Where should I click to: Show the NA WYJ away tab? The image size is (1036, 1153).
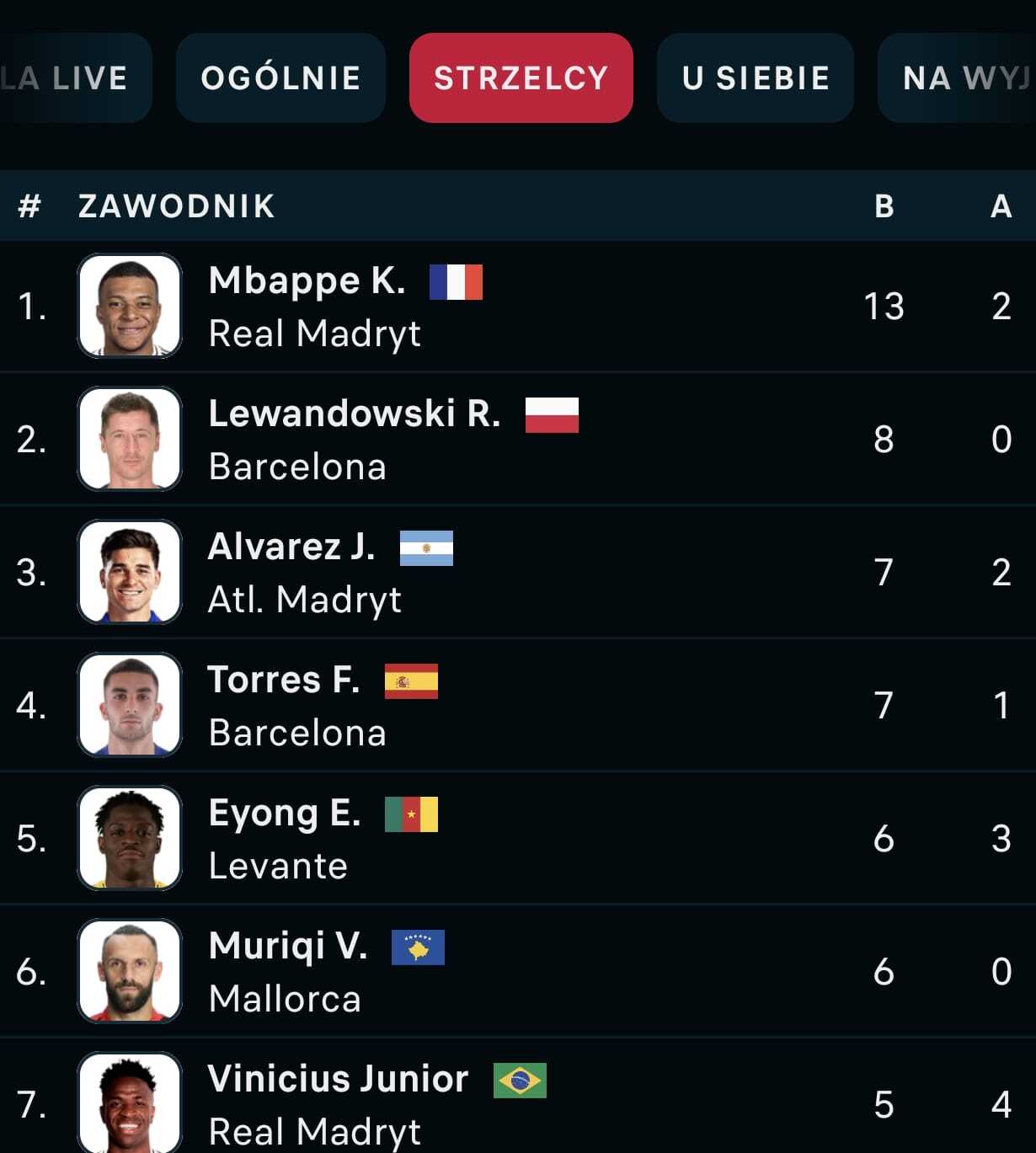(x=960, y=78)
